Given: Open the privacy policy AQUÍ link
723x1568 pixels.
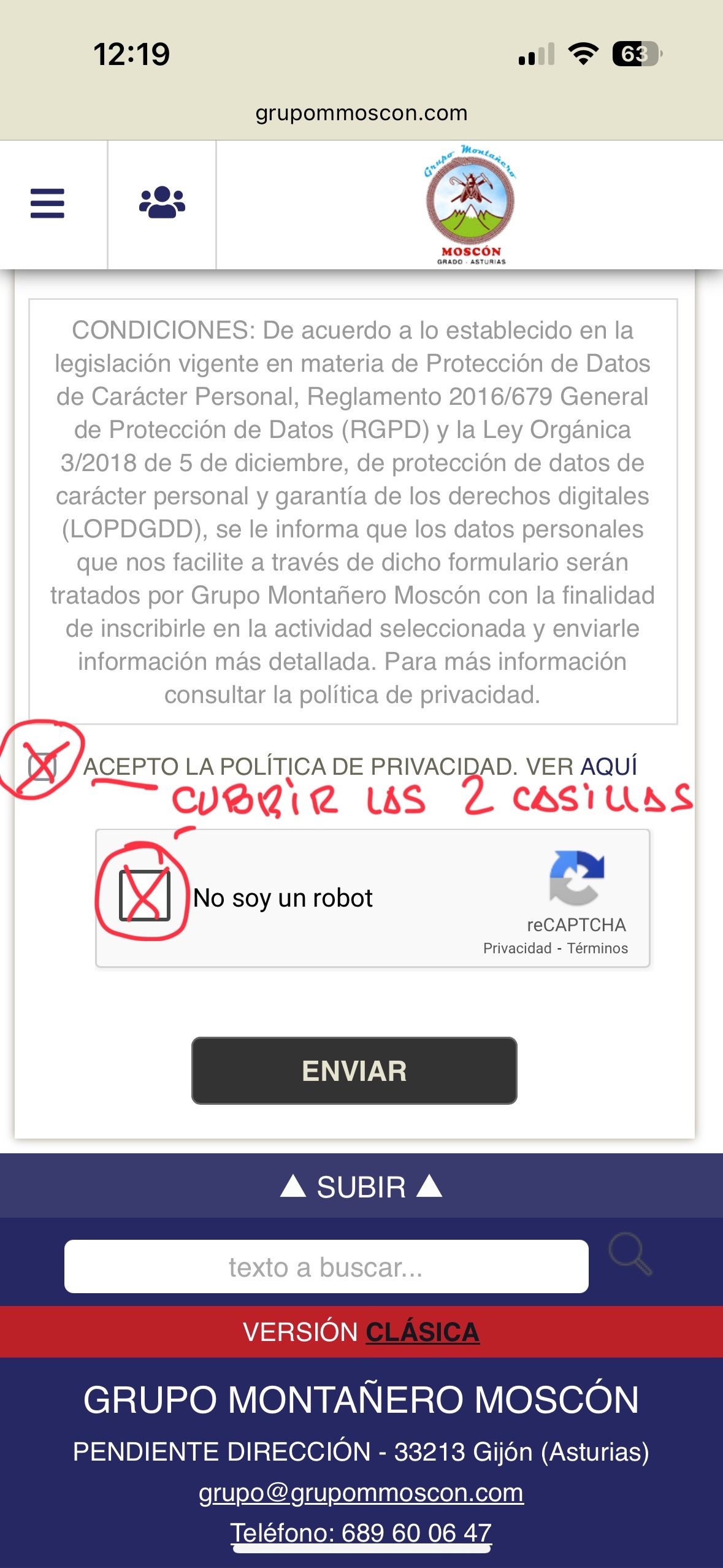Looking at the screenshot, I should click(x=608, y=766).
